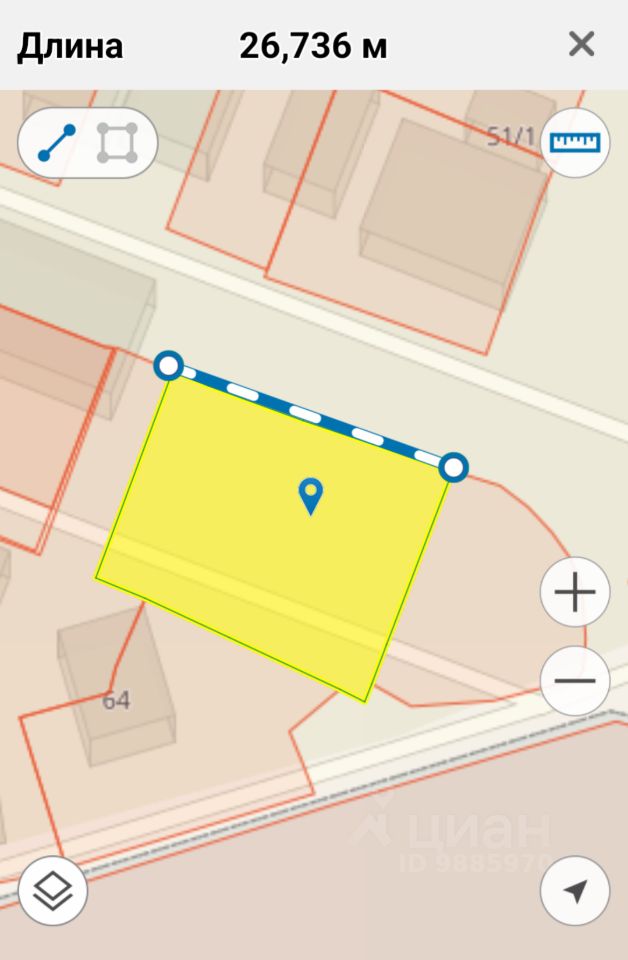628x960 pixels.
Task: Switch to polygon area measuring mode
Action: point(117,143)
